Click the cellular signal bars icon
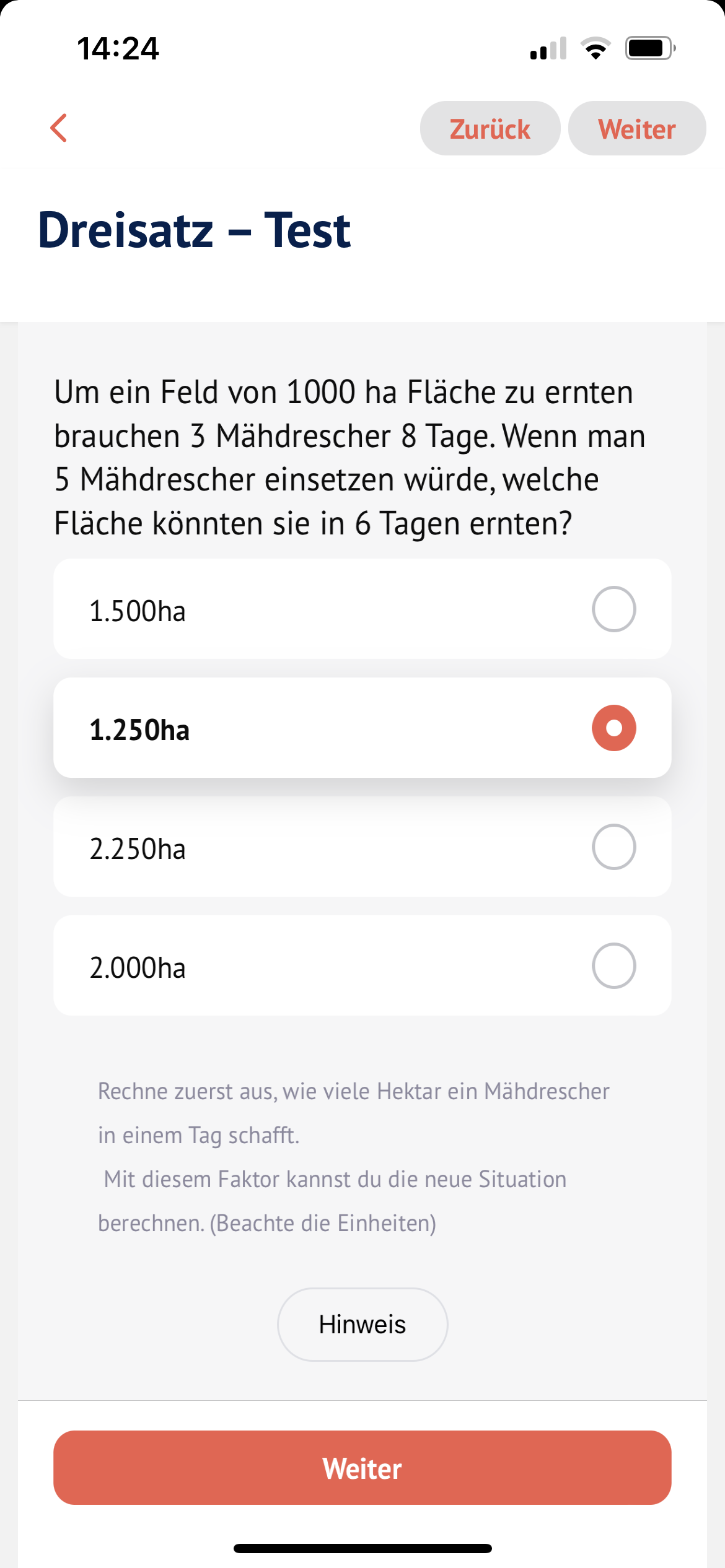Image resolution: width=725 pixels, height=1568 pixels. (x=547, y=50)
